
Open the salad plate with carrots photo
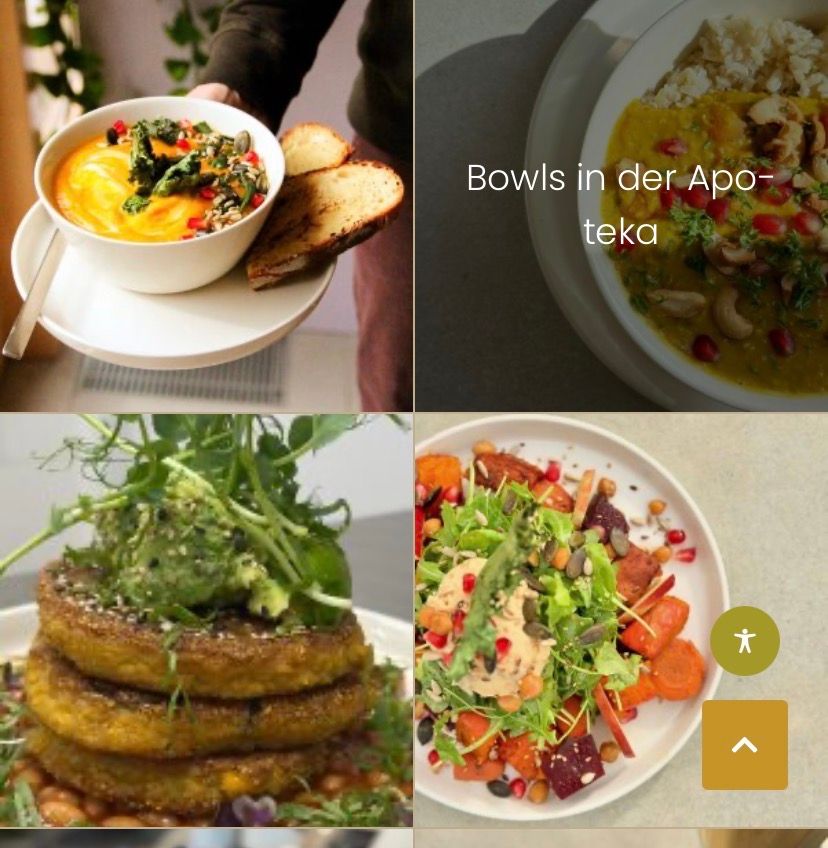click(560, 620)
